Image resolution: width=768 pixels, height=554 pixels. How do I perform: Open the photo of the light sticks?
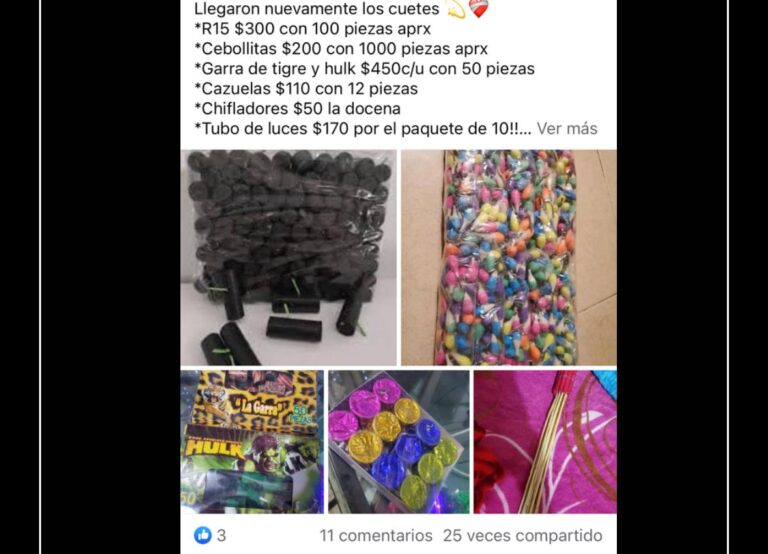tap(544, 441)
